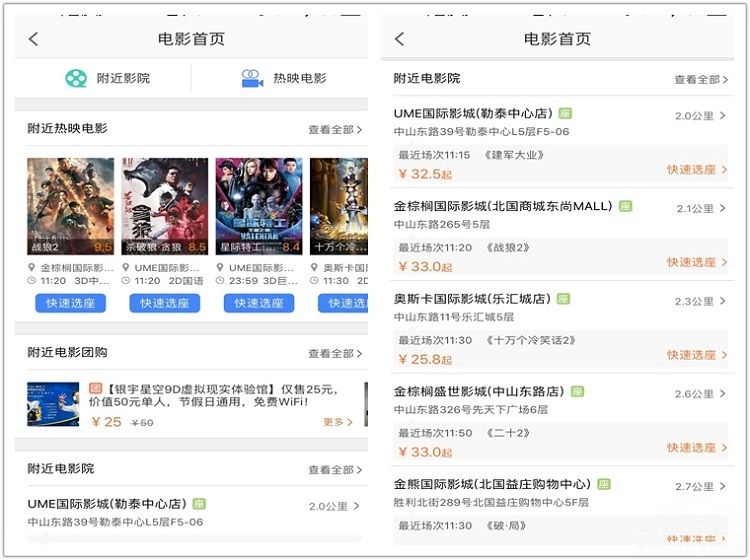
Task: Pick seats for 《建军大业》 at 11:15
Action: pos(696,170)
